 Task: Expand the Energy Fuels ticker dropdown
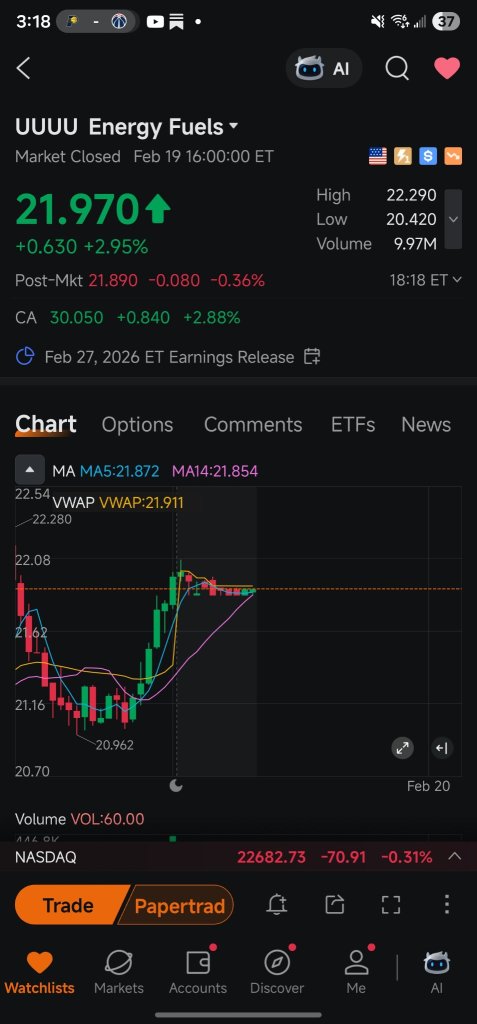[233, 127]
